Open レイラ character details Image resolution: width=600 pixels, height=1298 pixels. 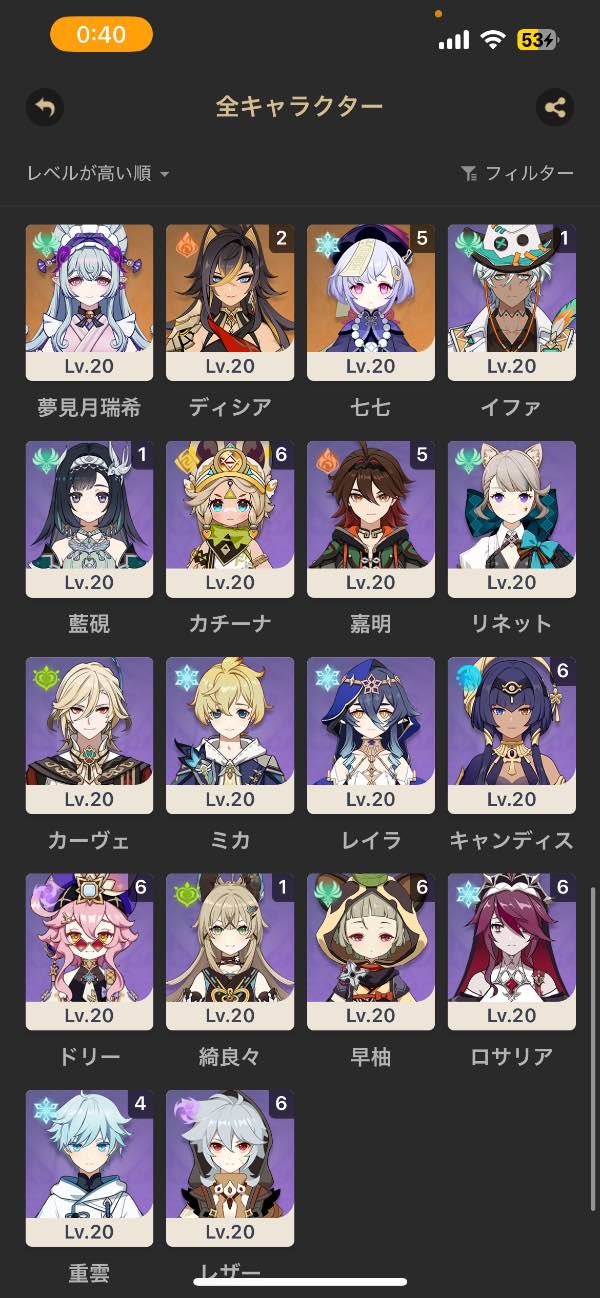point(371,735)
